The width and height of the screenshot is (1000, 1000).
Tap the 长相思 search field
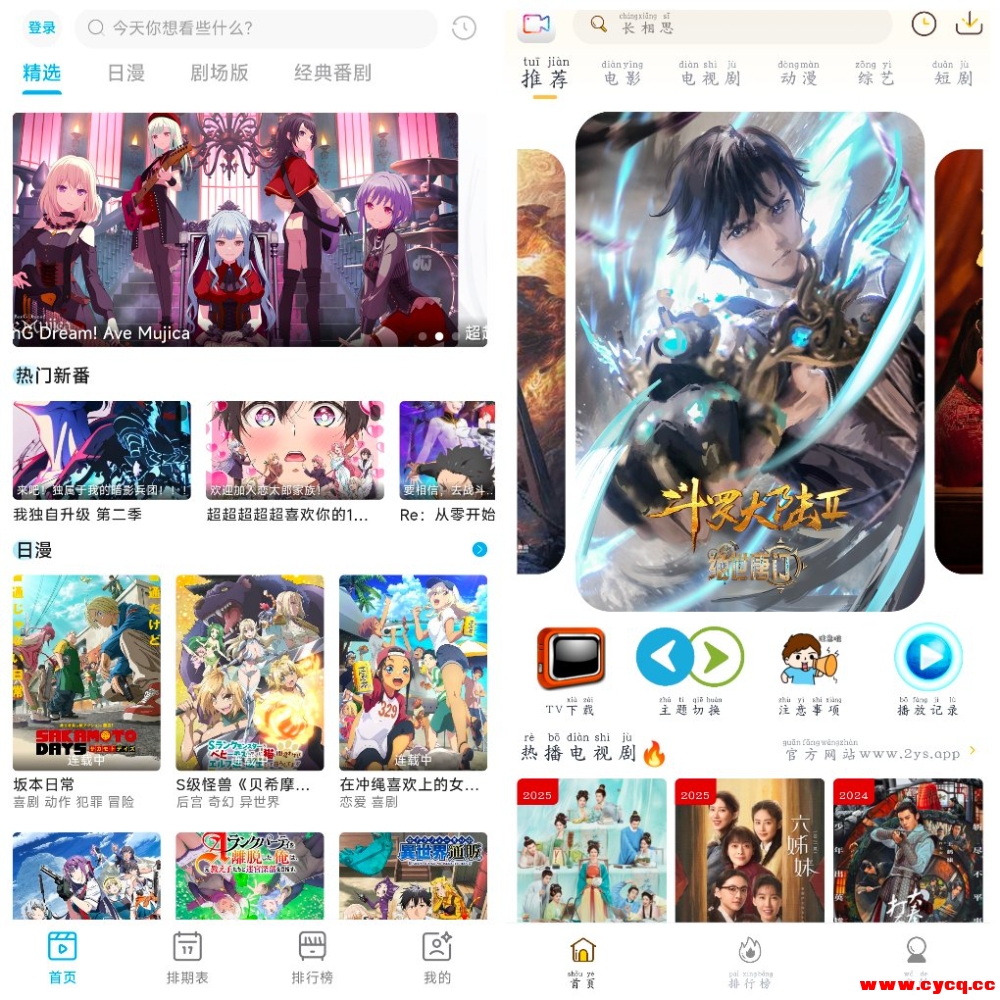point(740,26)
